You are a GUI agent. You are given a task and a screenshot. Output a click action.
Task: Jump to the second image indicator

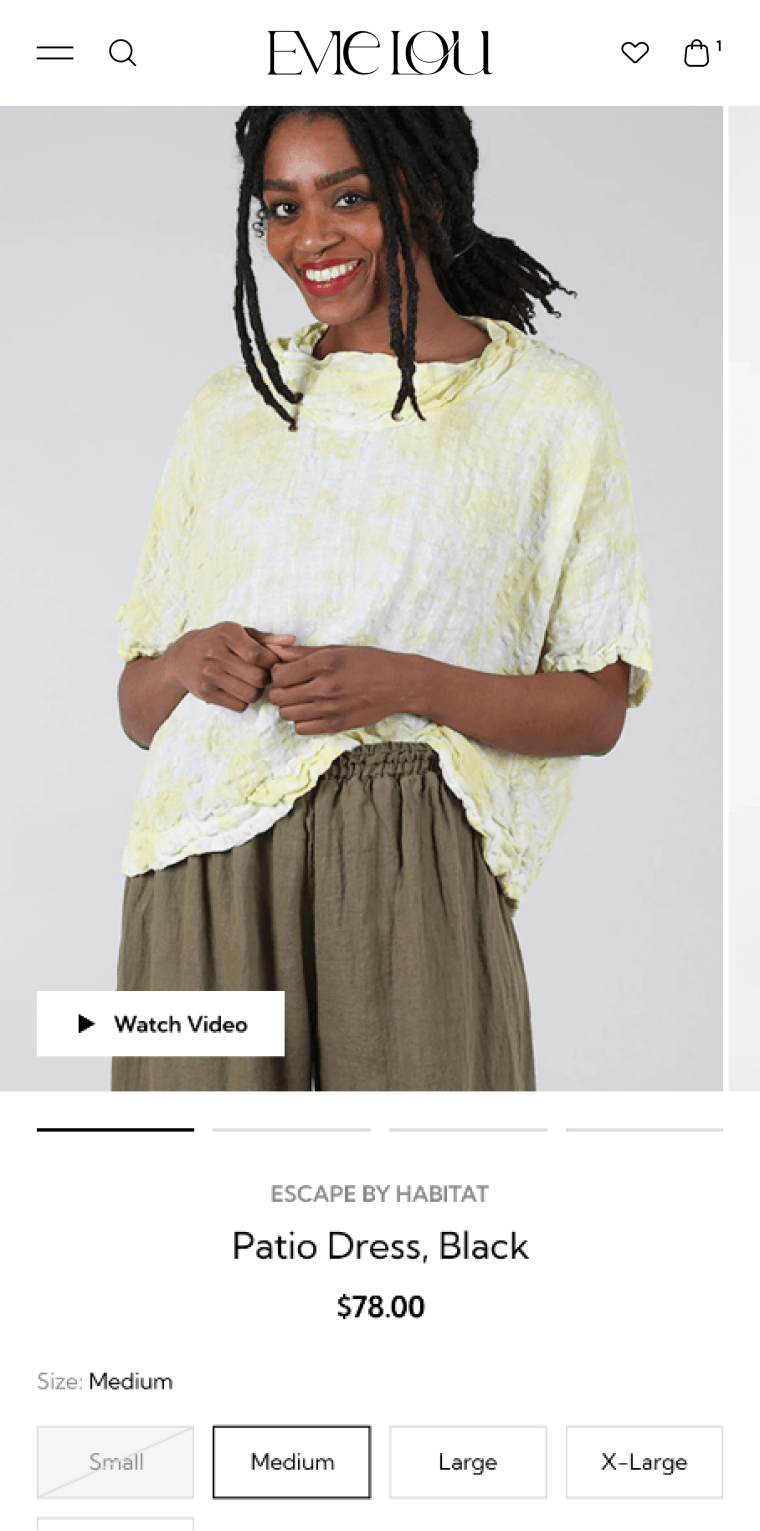coord(291,1129)
